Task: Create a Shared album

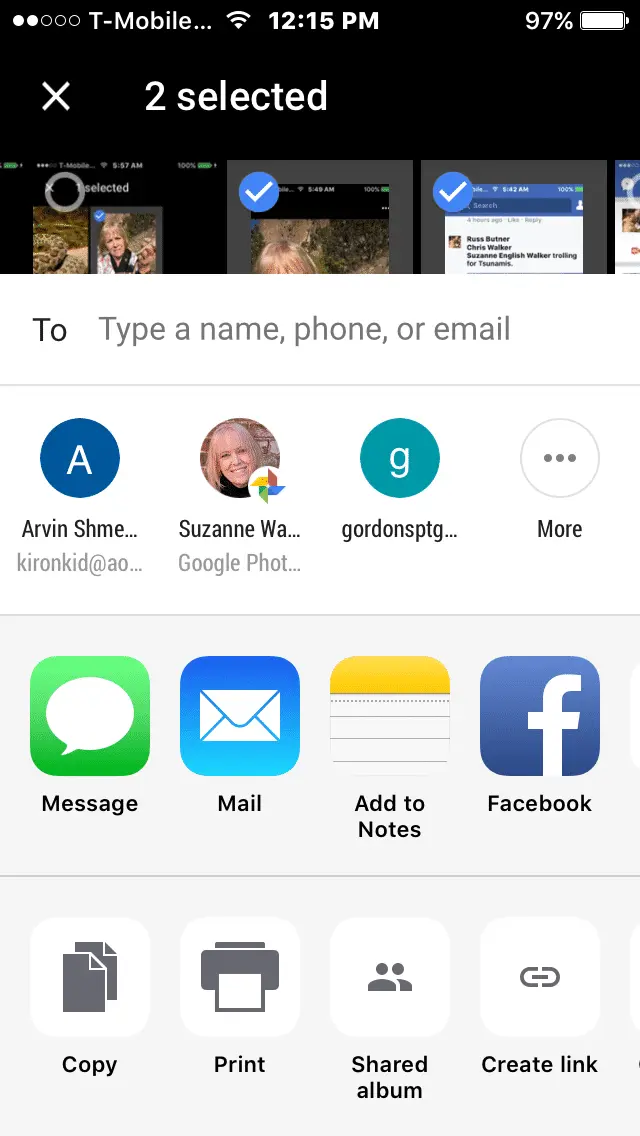Action: tap(390, 977)
